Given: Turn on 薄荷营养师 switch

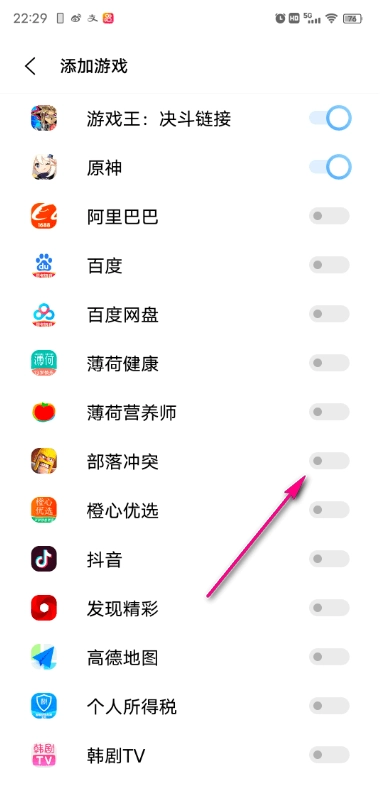Looking at the screenshot, I should pos(329,412).
